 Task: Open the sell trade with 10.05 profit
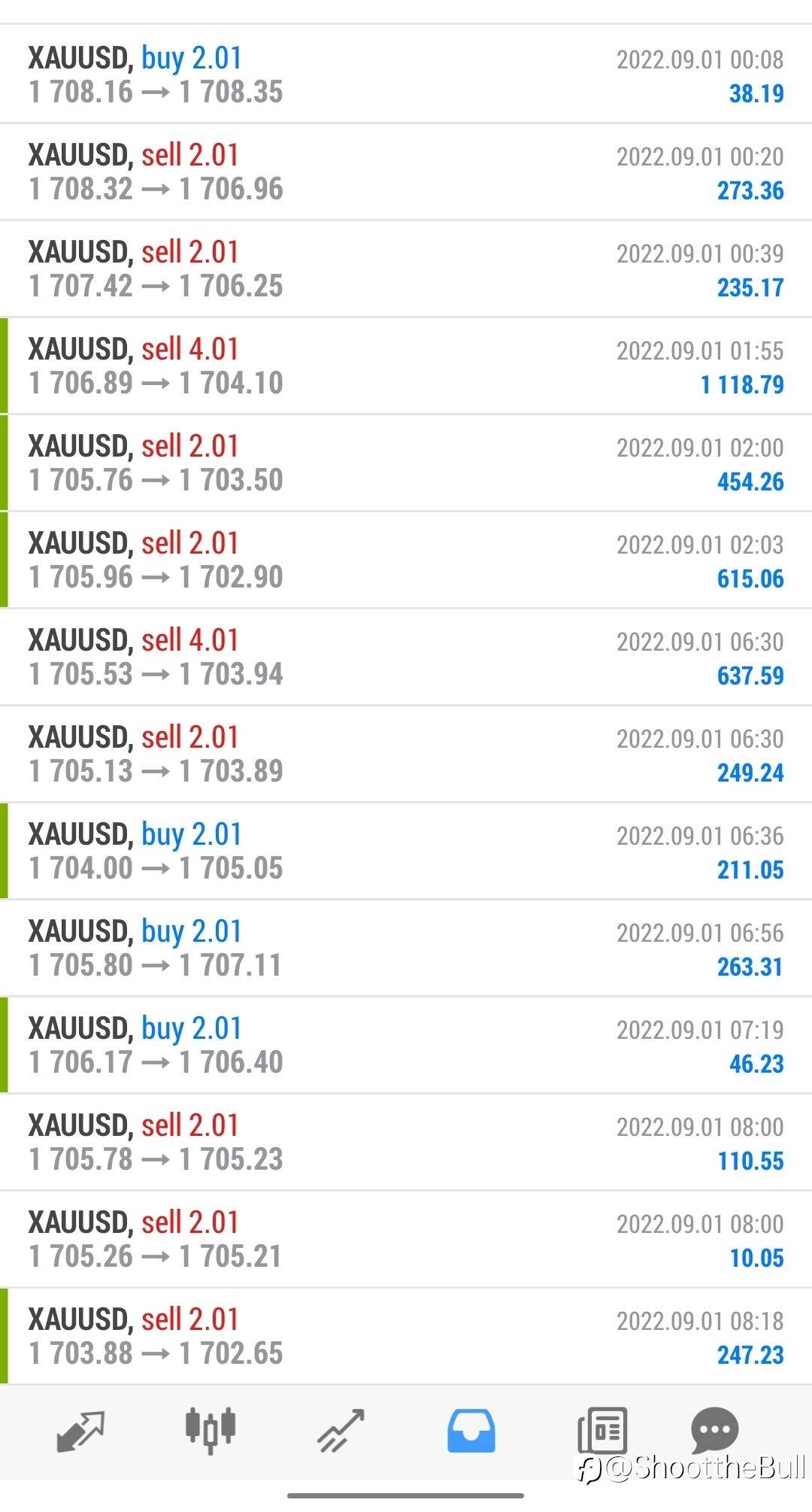point(406,1239)
